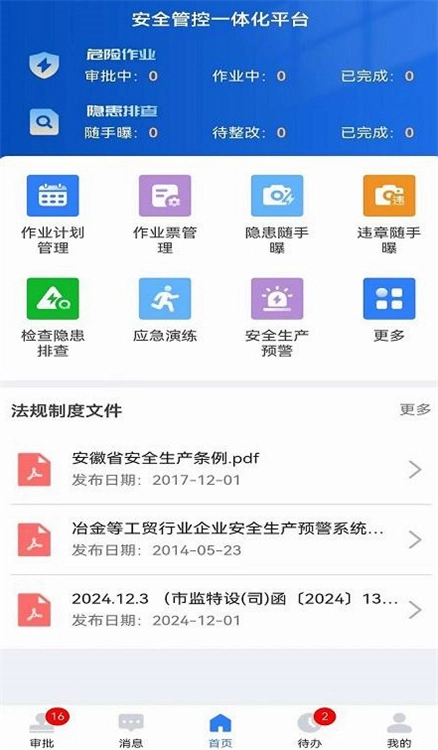The height and width of the screenshot is (750, 438).
Task: Open 冶金等工贸行业企业安全生产预警系统 file
Action: pos(219,540)
